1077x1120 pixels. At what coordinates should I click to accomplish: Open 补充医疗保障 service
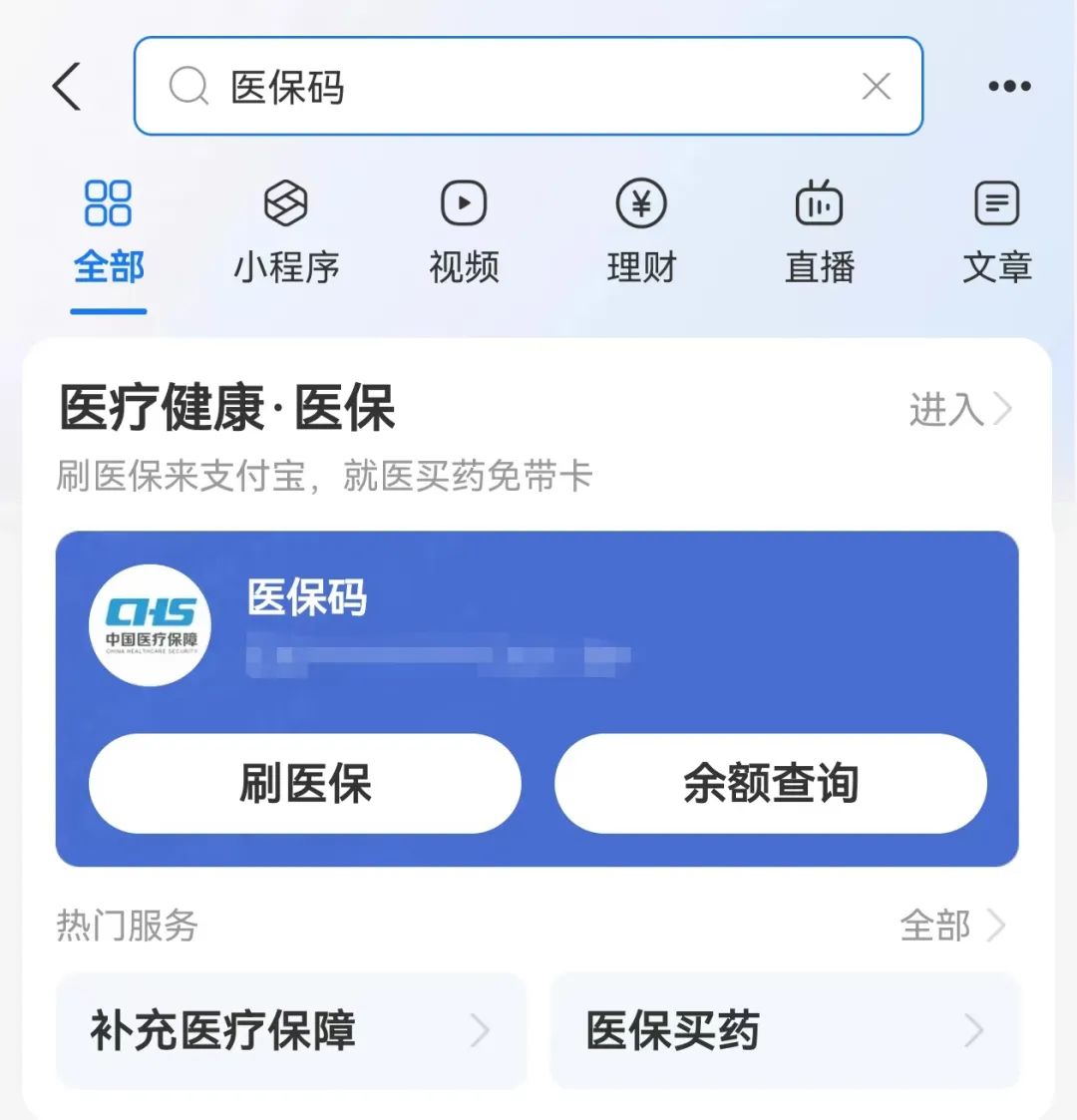click(290, 1030)
